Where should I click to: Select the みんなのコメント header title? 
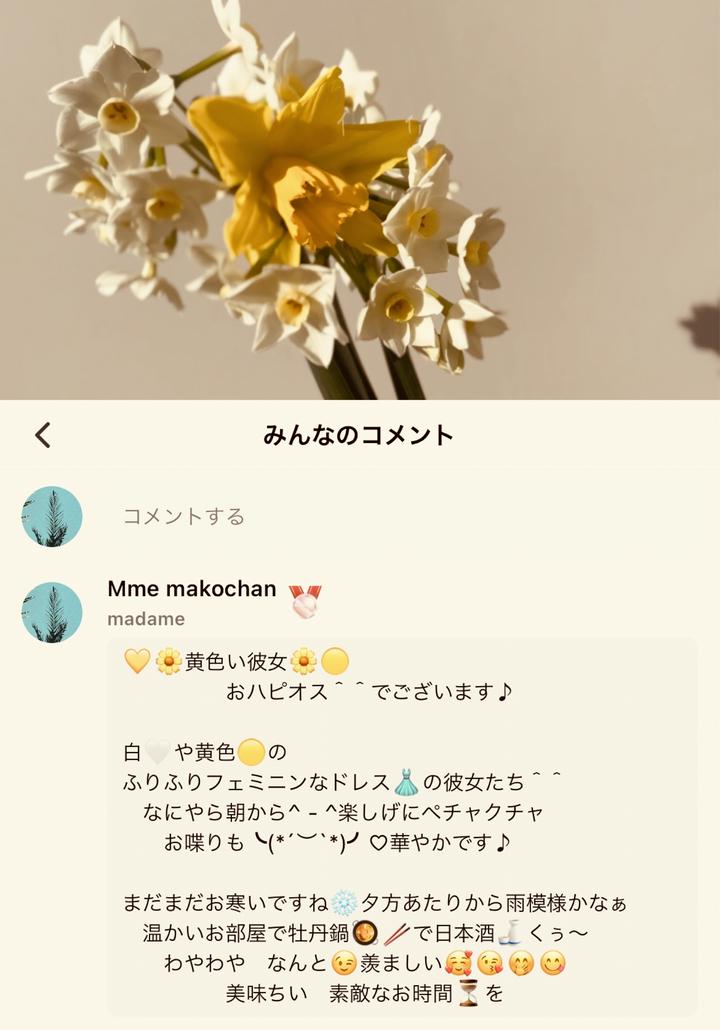[x=360, y=434]
